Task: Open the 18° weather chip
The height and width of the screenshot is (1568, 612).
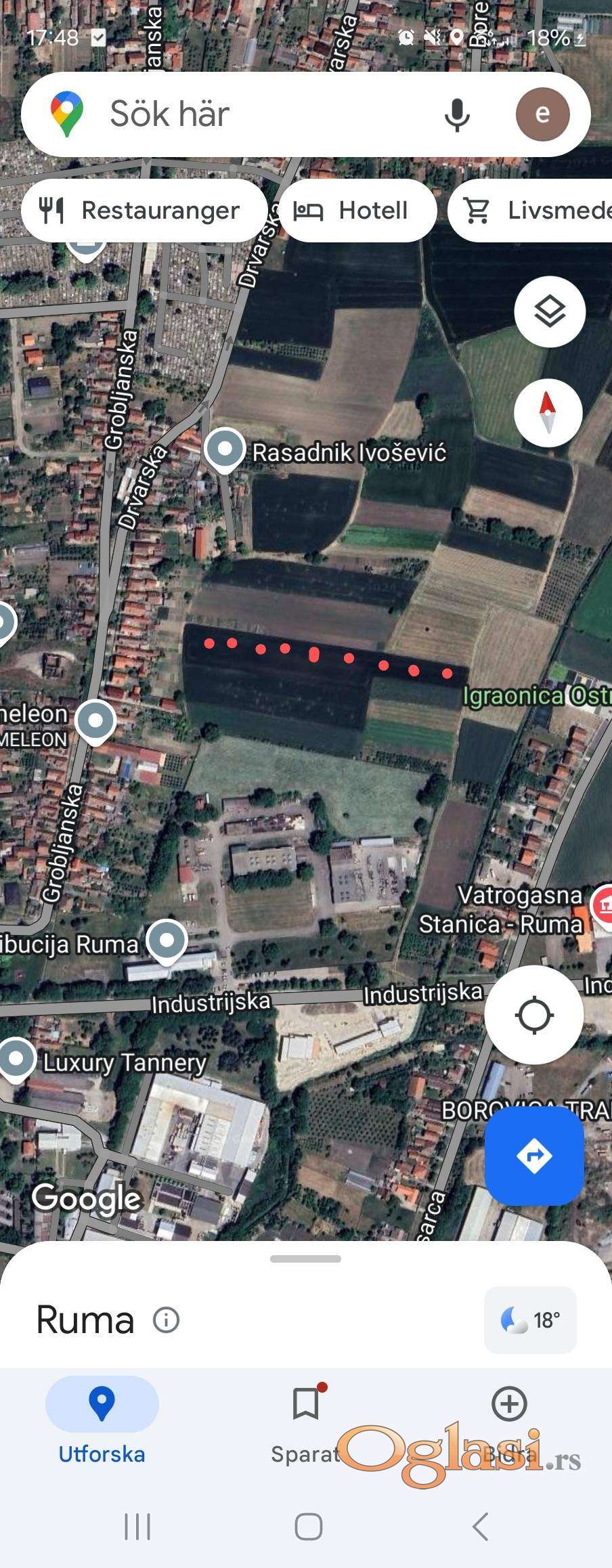Action: point(530,1320)
